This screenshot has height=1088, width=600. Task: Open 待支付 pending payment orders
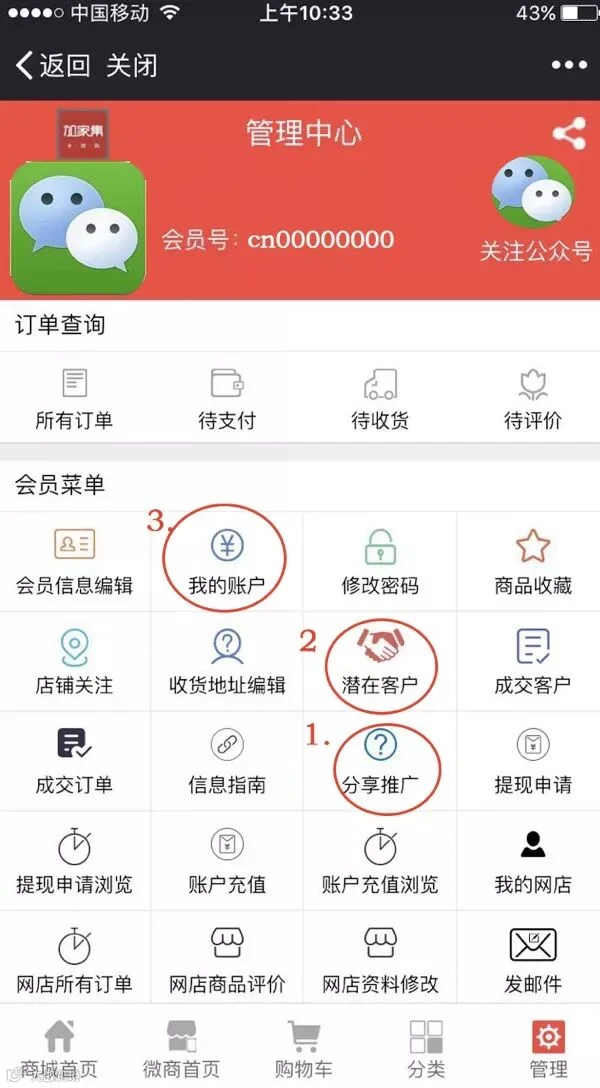tap(227, 399)
